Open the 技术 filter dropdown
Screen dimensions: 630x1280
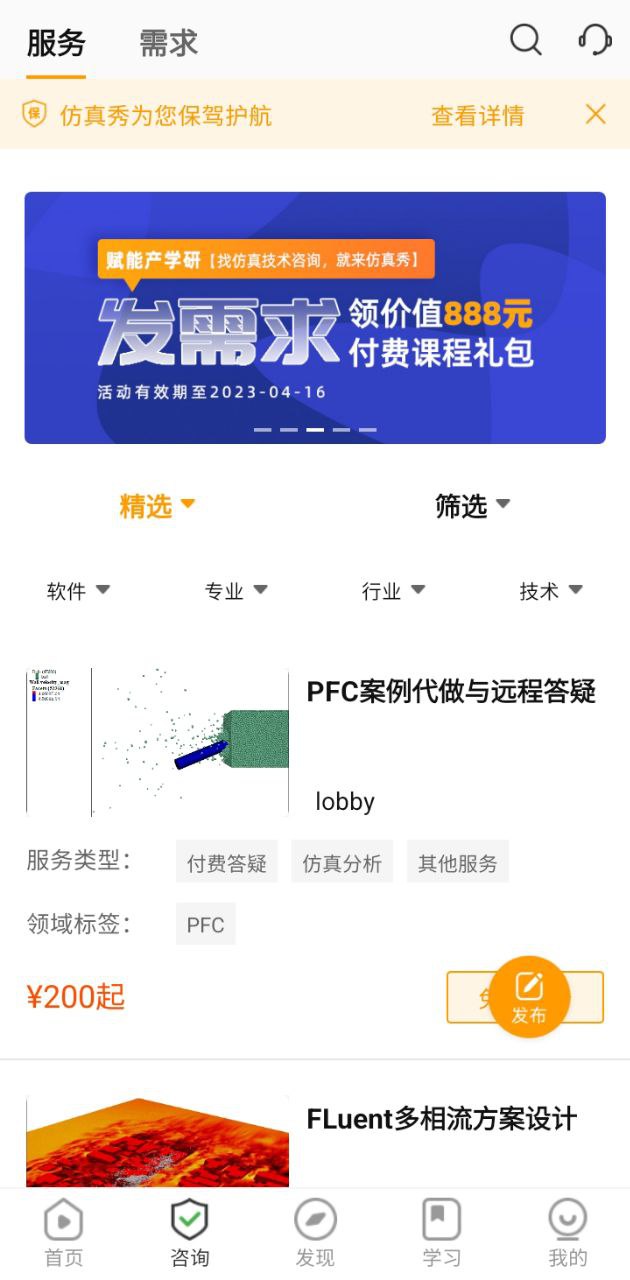click(550, 591)
